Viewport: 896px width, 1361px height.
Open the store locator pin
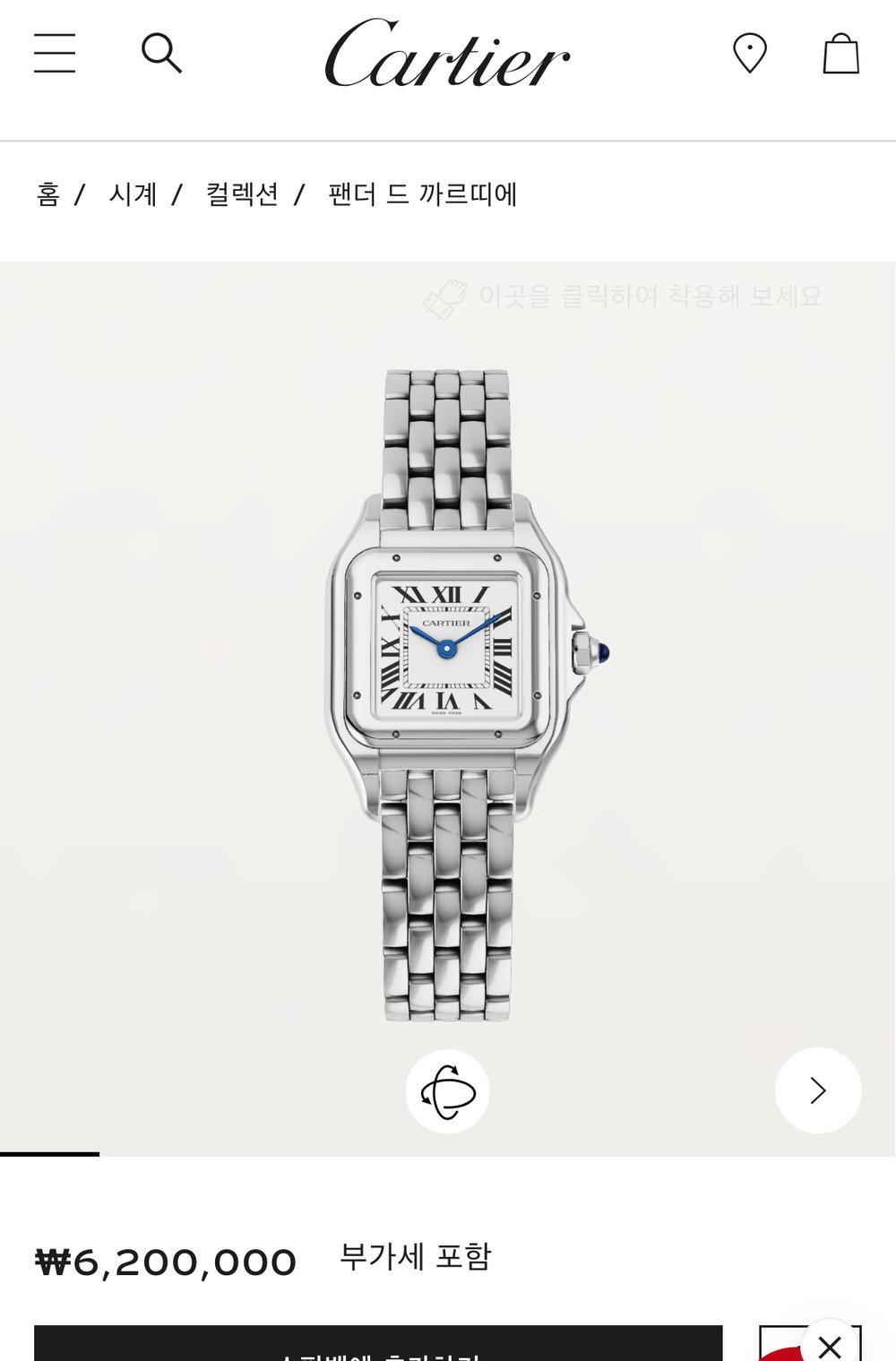749,53
